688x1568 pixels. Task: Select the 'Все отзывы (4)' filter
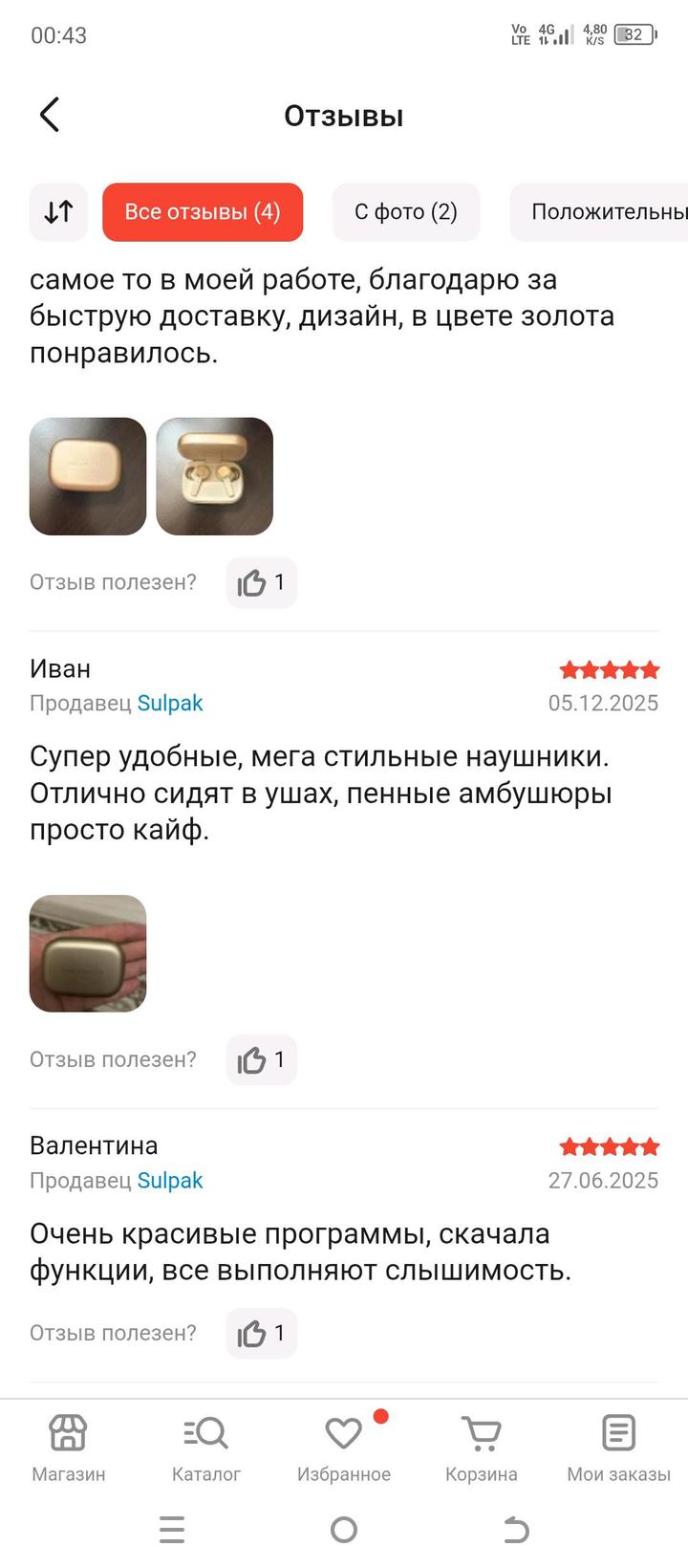203,211
